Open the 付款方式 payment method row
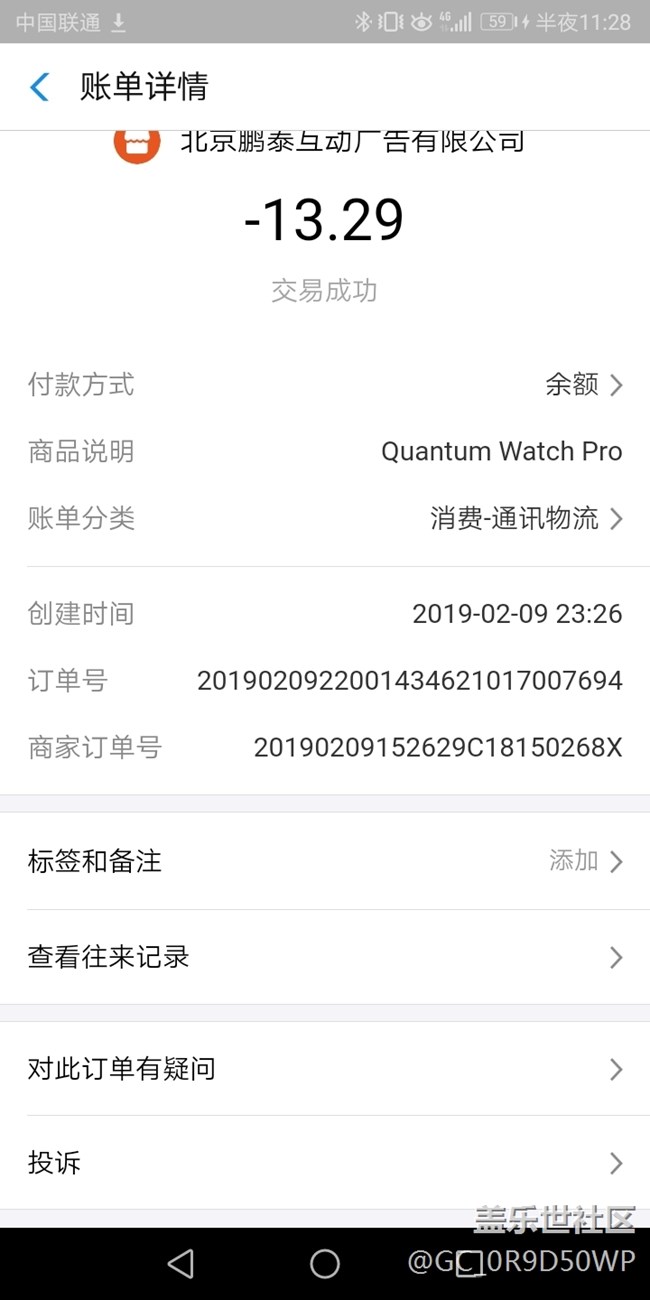Image resolution: width=650 pixels, height=1300 pixels. [324, 385]
